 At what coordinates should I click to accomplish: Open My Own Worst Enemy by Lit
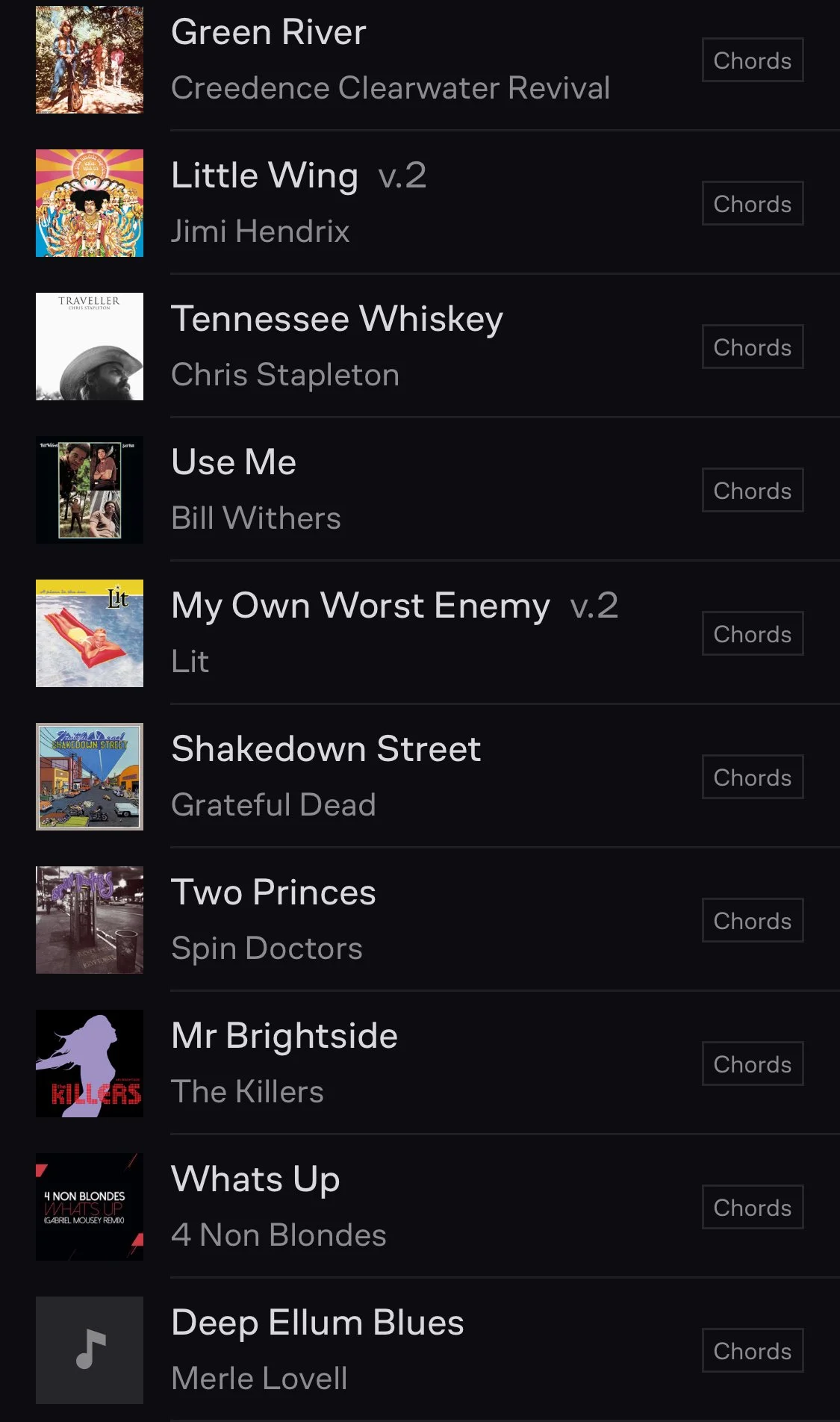360,606
